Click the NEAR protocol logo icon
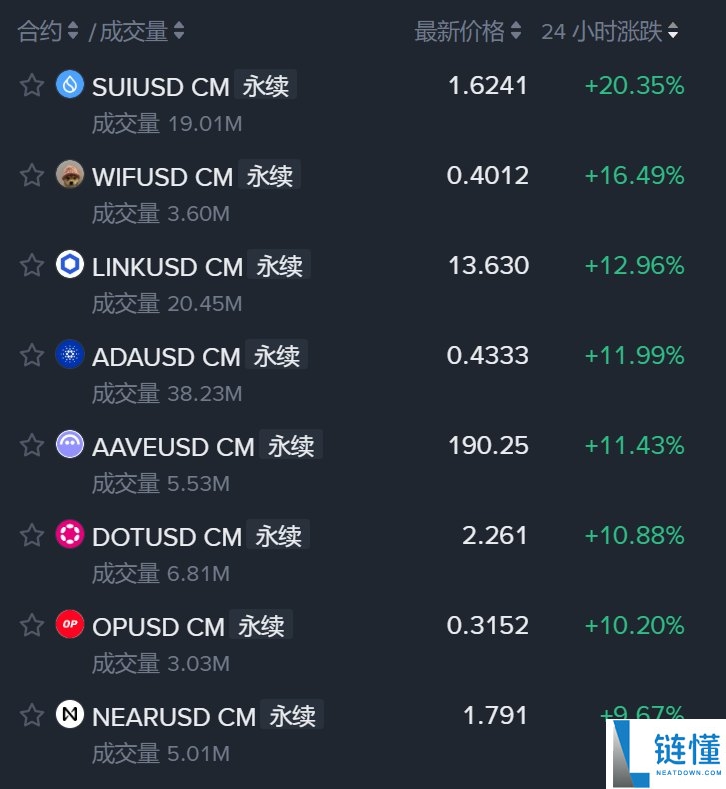 [68, 715]
